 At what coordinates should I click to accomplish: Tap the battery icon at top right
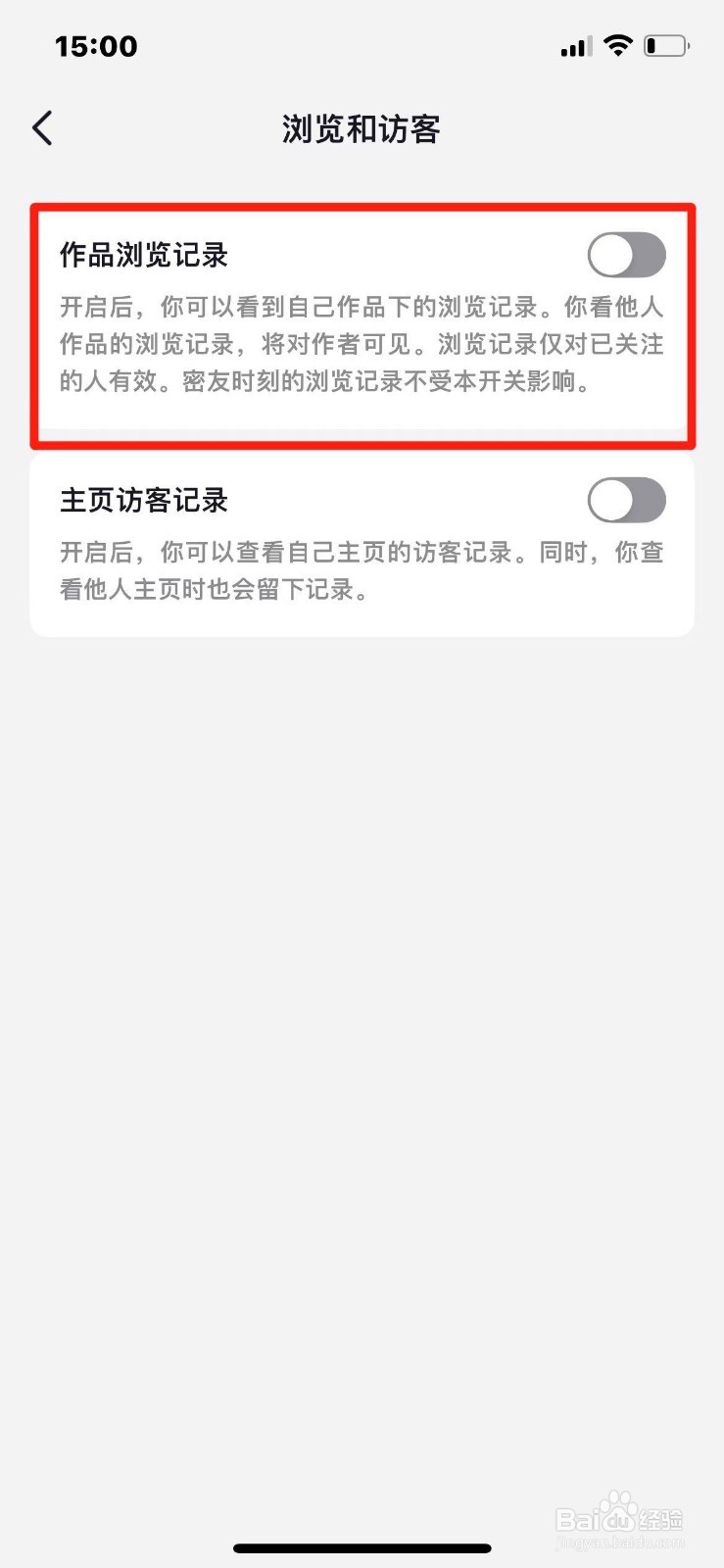(666, 45)
